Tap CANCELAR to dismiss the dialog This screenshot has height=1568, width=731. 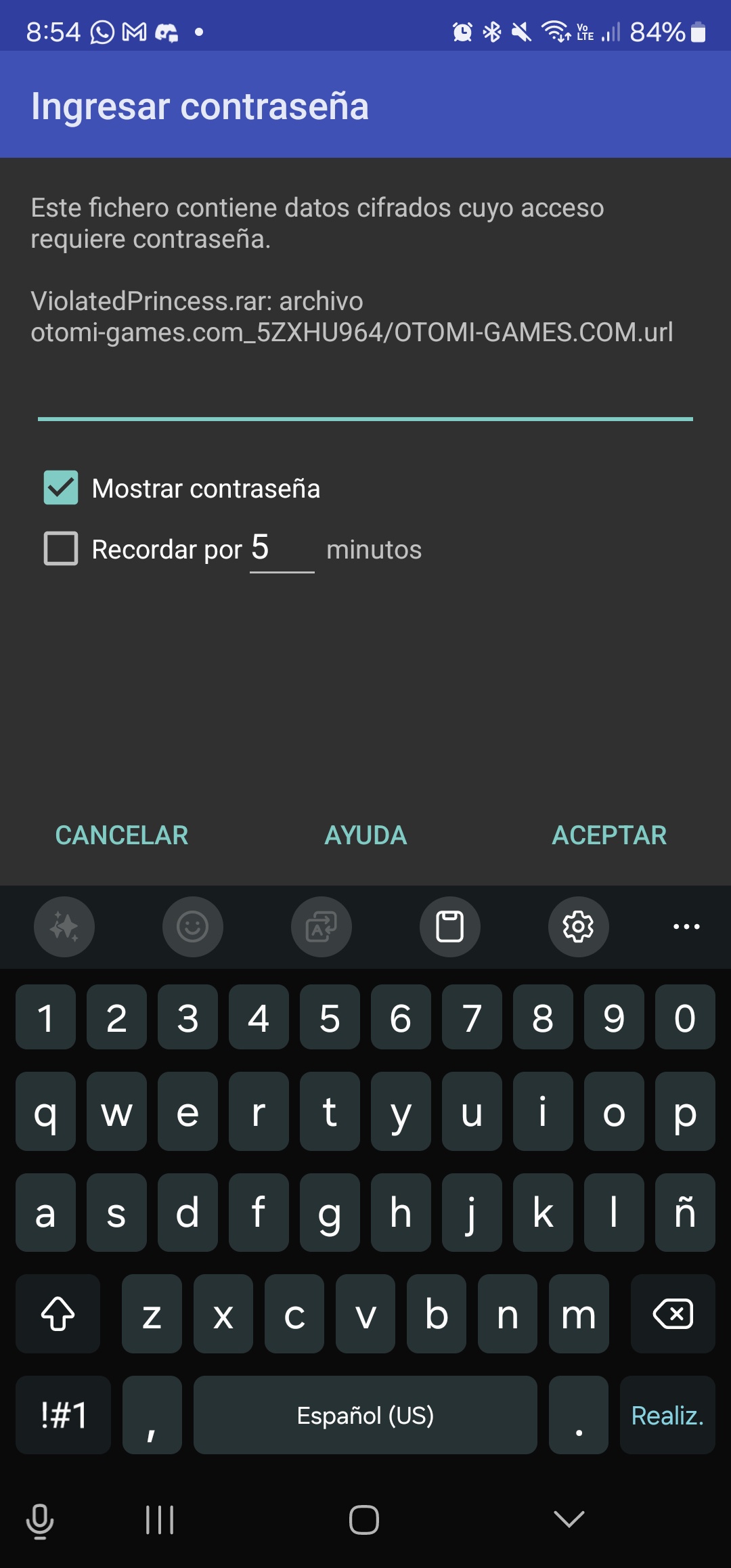coord(122,835)
